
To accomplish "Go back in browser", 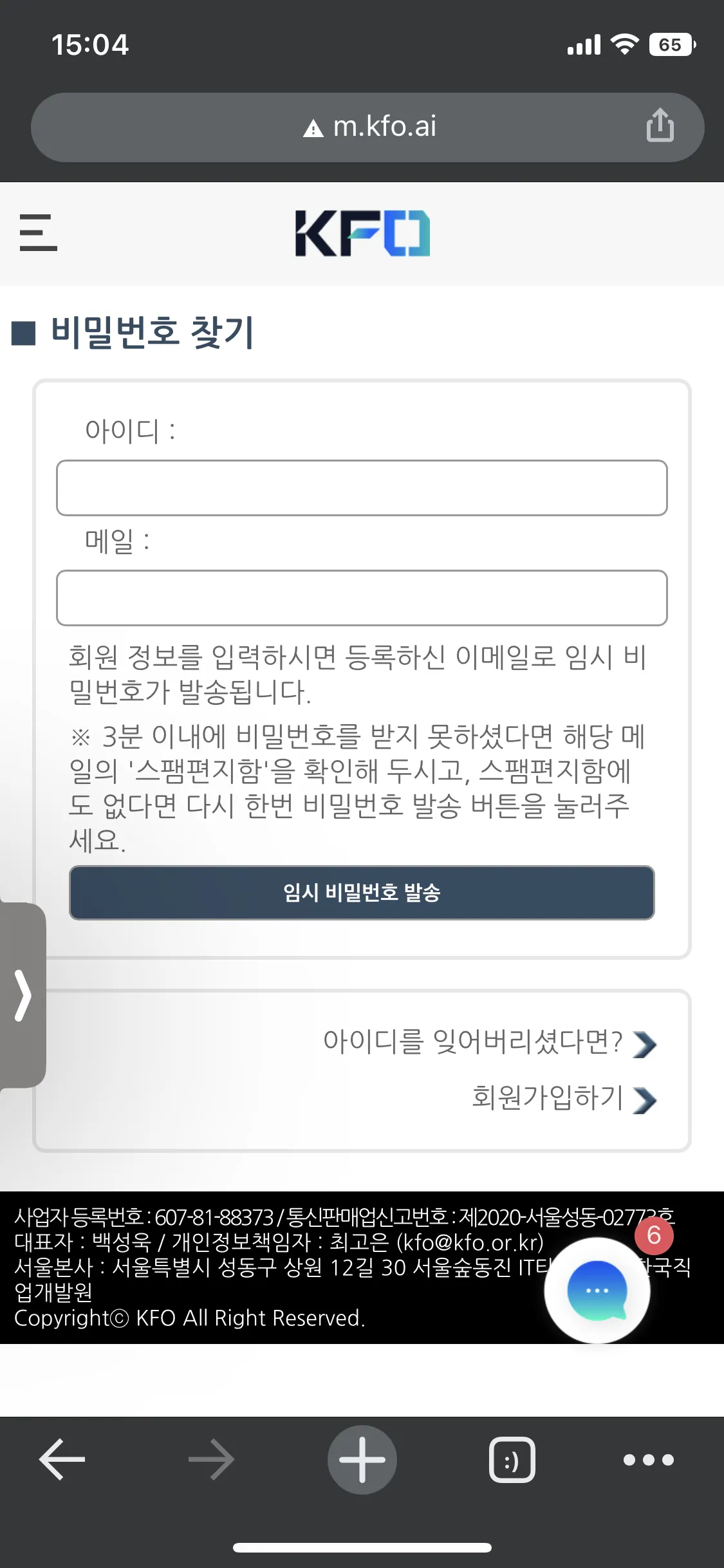I will 62,1459.
